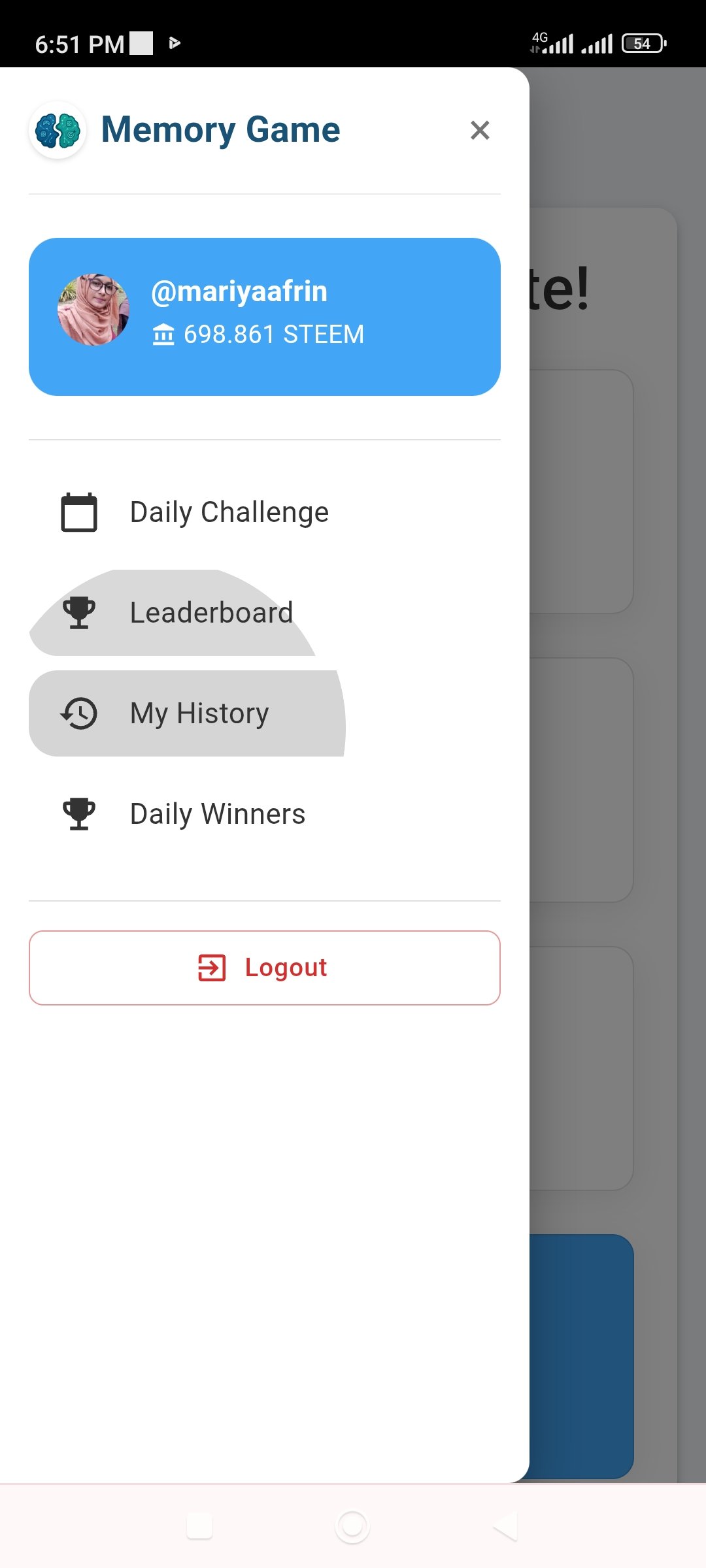This screenshot has width=706, height=1568.
Task: Go to the Leaderboard
Action: [x=265, y=613]
